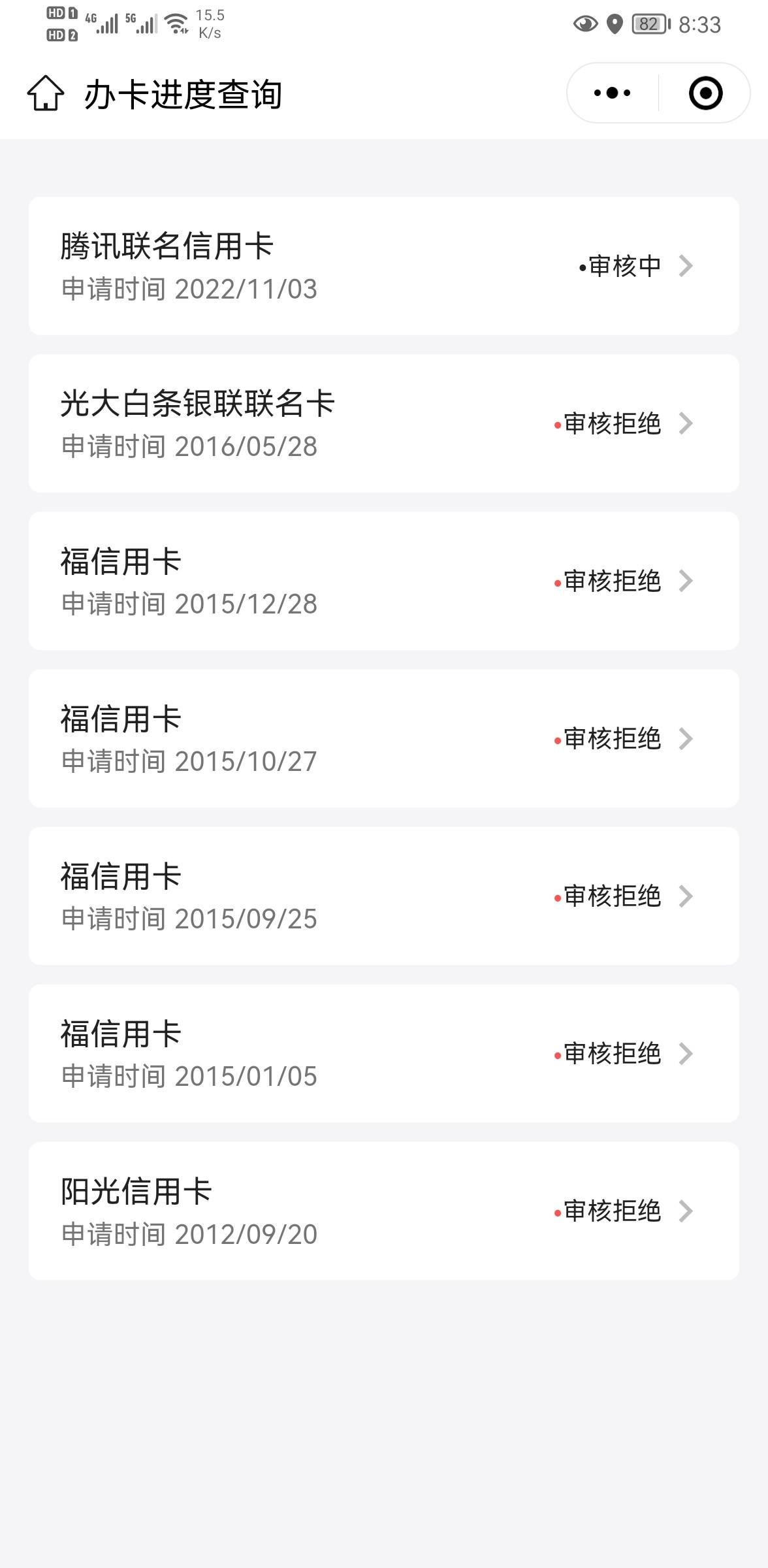The image size is (768, 1568).
Task: Open 福信用卡 application dated 2015/10/27
Action: (x=384, y=738)
